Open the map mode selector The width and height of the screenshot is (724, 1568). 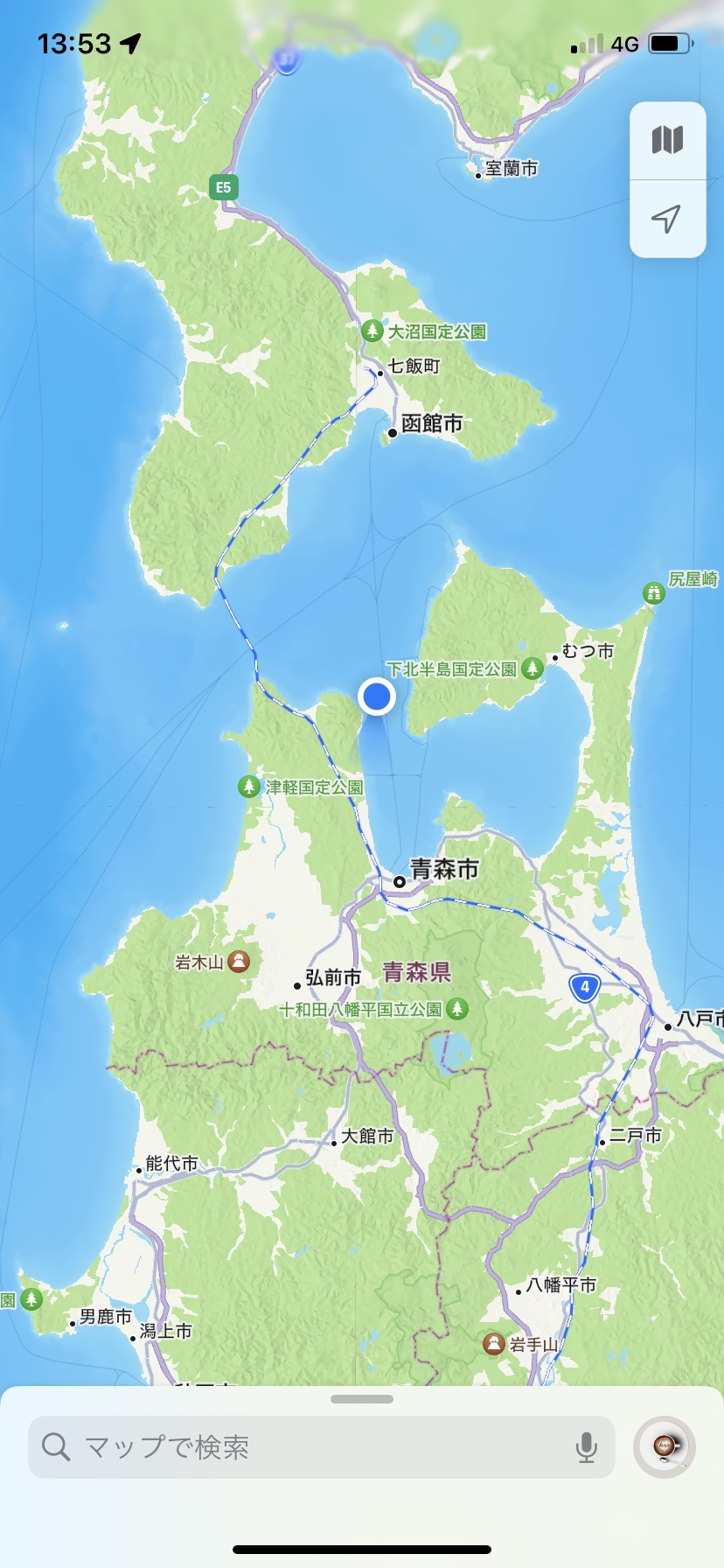(x=667, y=140)
